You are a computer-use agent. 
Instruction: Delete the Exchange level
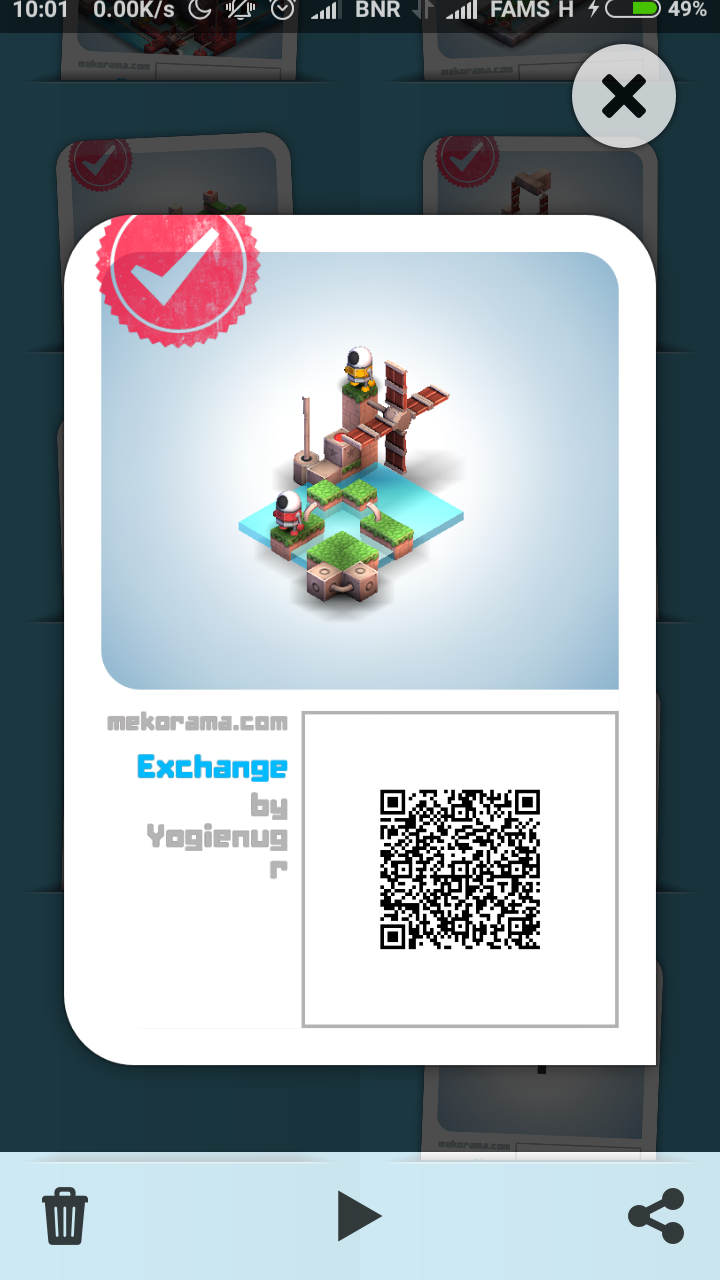pyautogui.click(x=65, y=1215)
